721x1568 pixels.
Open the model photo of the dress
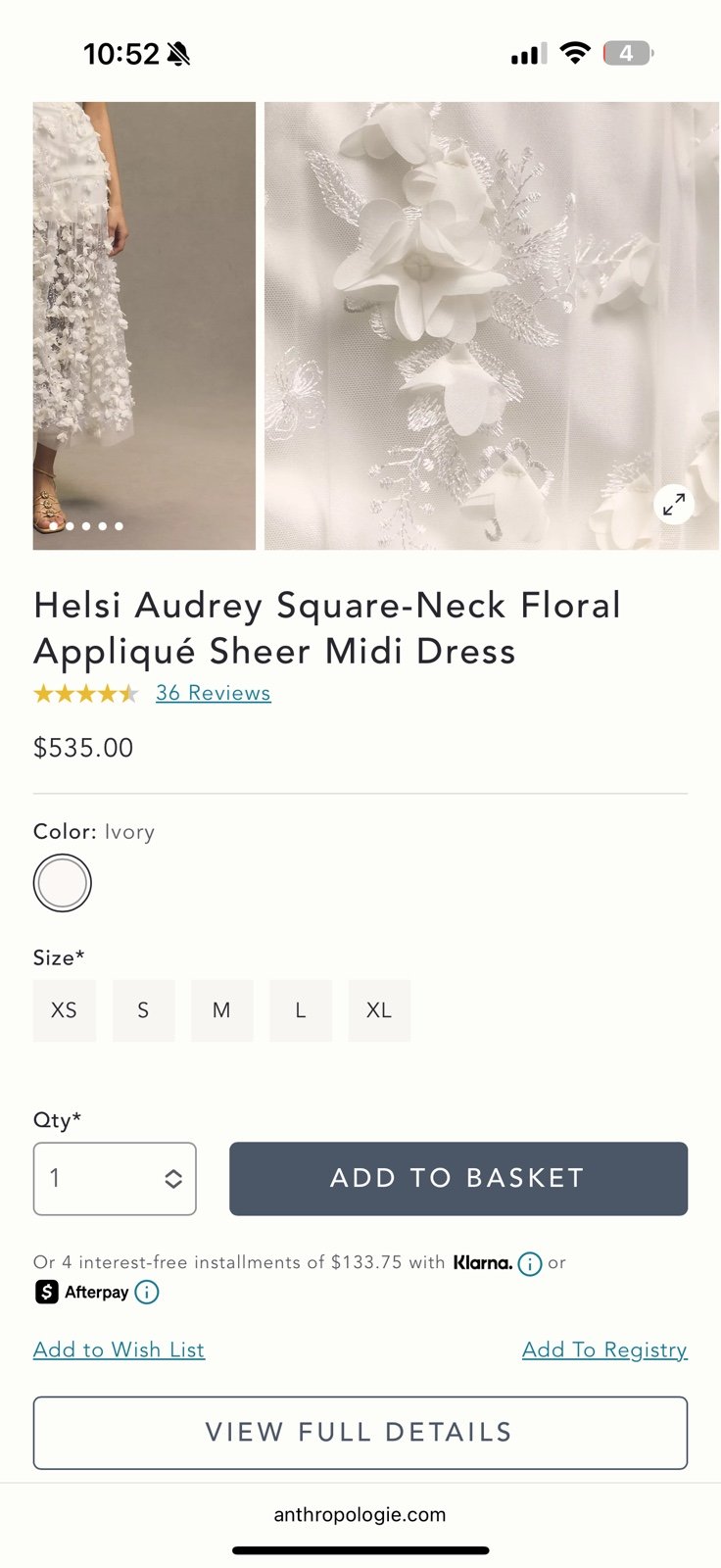click(x=144, y=325)
